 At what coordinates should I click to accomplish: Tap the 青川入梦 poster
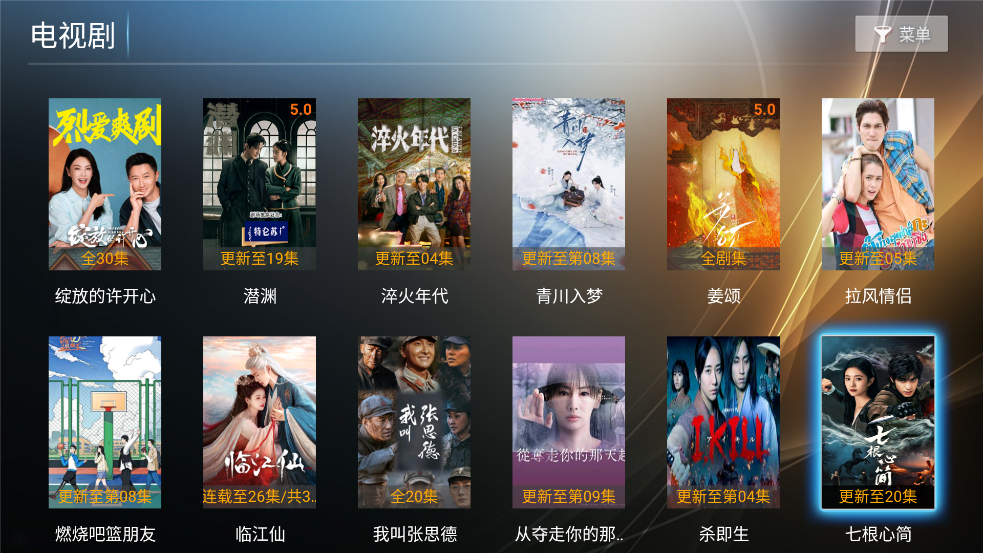point(569,185)
